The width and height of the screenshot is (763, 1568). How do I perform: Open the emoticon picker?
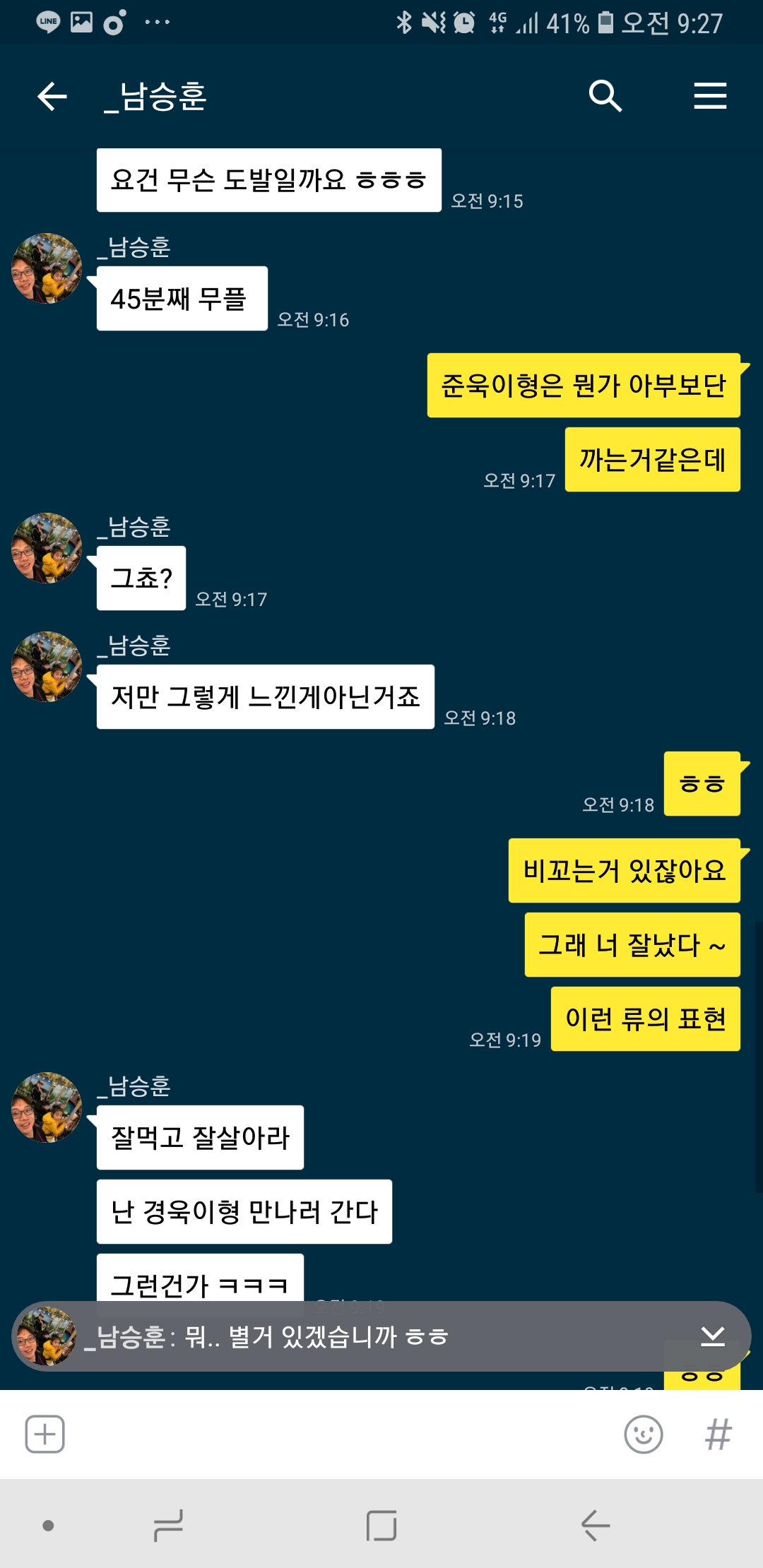coord(643,1435)
